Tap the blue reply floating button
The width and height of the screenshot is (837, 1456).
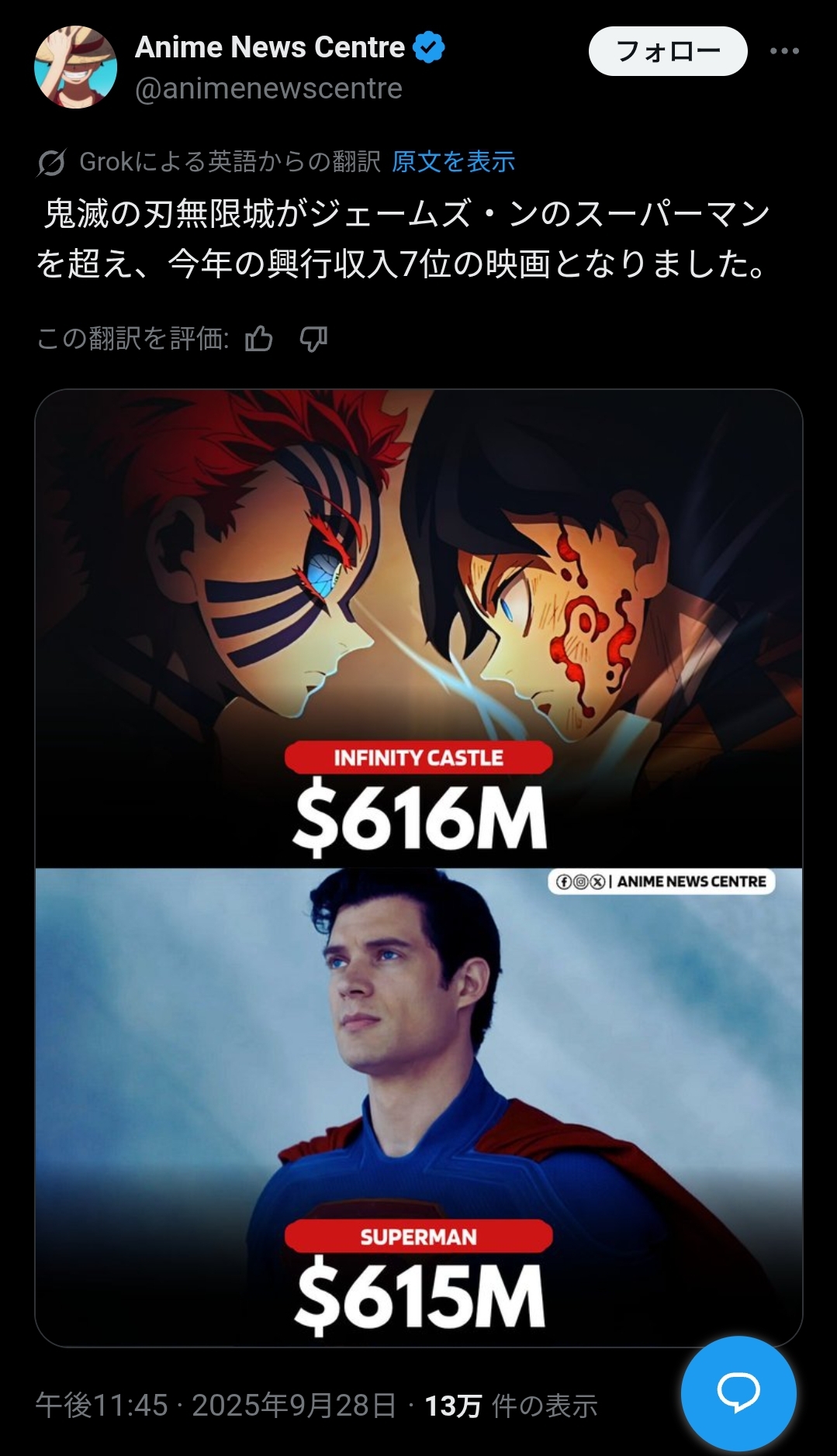click(x=738, y=1392)
